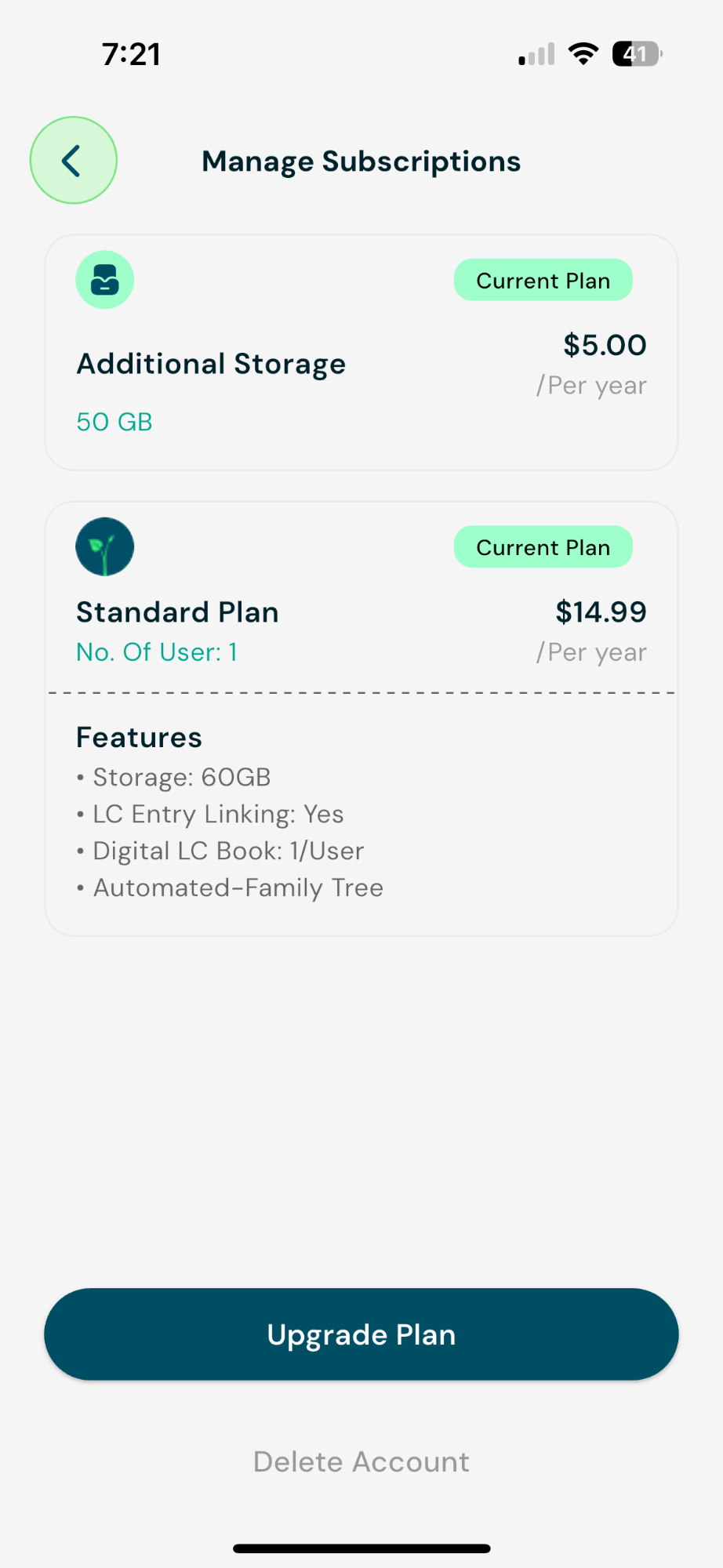Open the Additional Storage subscription card
Screen dimensions: 723x1568
361,353
